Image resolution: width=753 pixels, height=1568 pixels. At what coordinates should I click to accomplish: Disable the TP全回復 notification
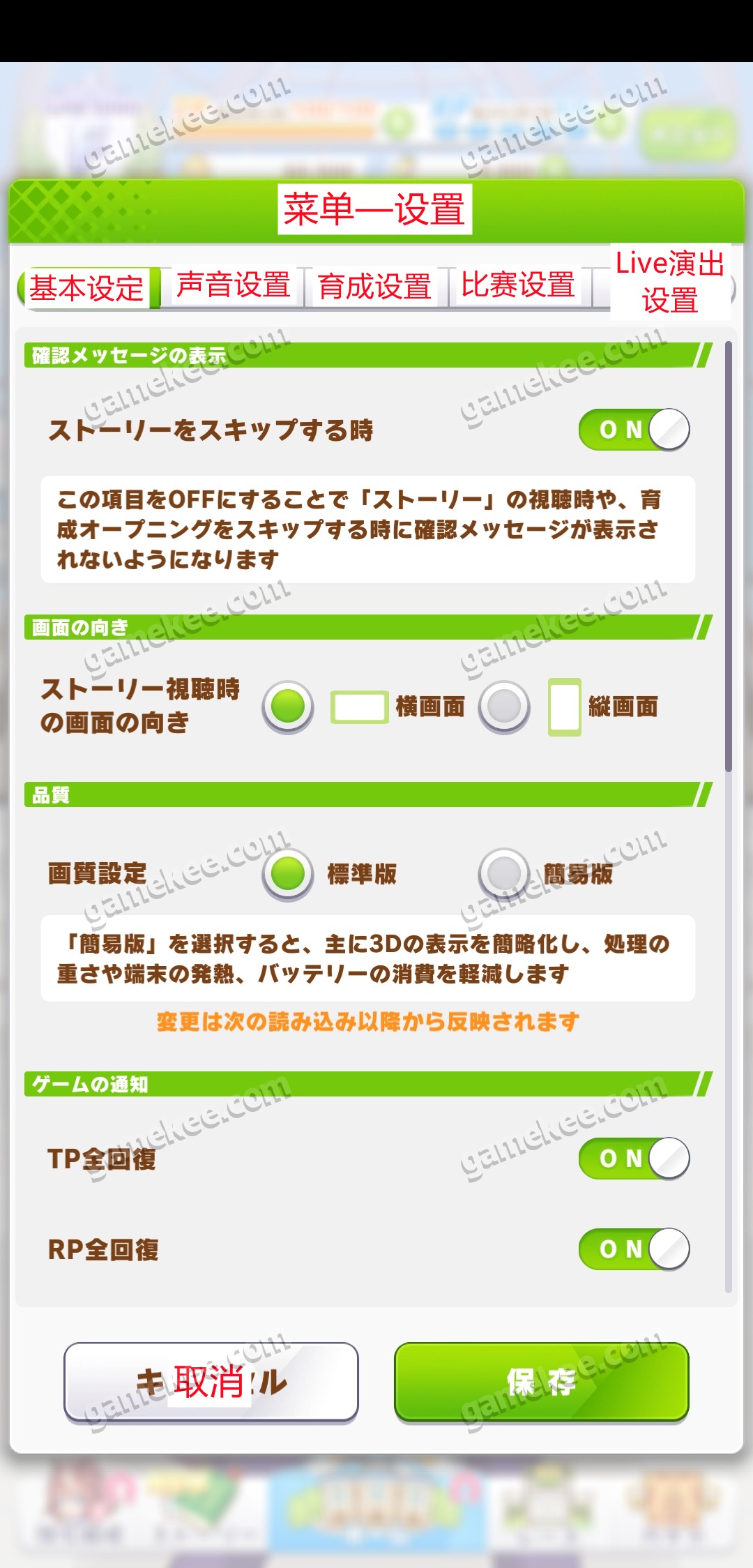[x=634, y=1159]
